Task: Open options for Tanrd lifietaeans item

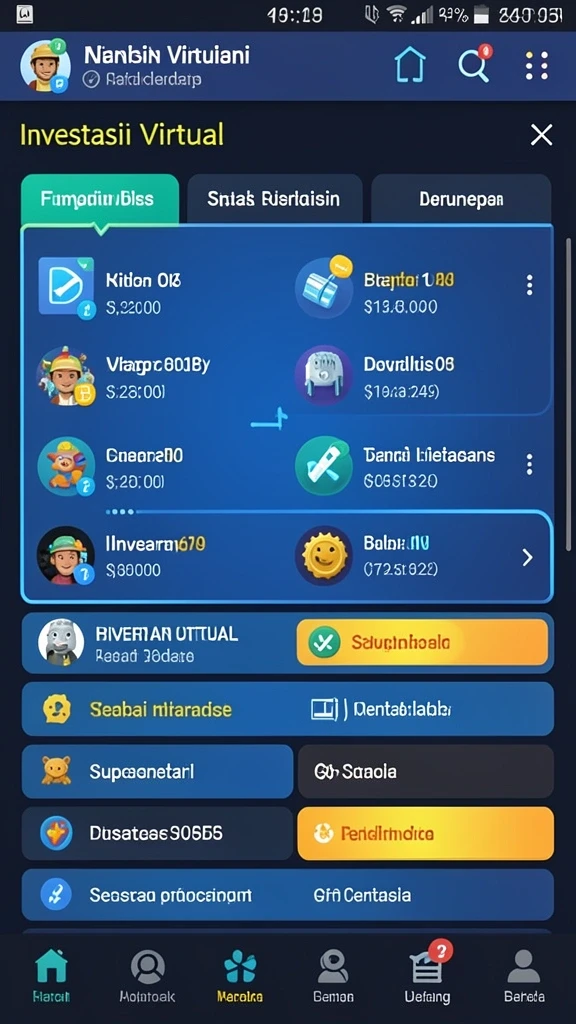Action: (x=529, y=465)
